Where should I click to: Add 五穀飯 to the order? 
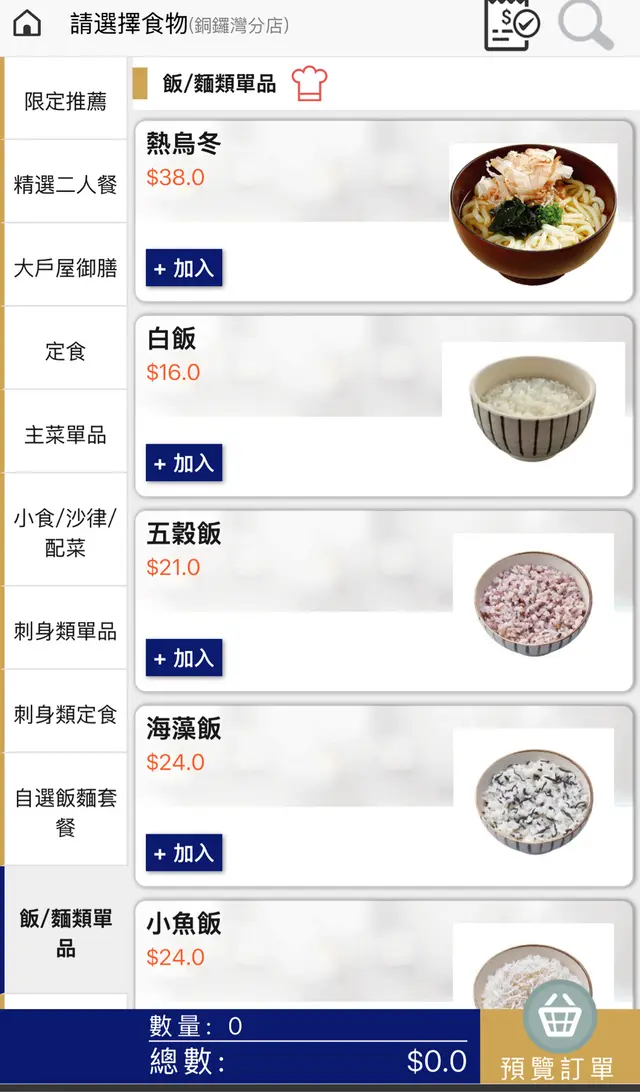[x=184, y=658]
